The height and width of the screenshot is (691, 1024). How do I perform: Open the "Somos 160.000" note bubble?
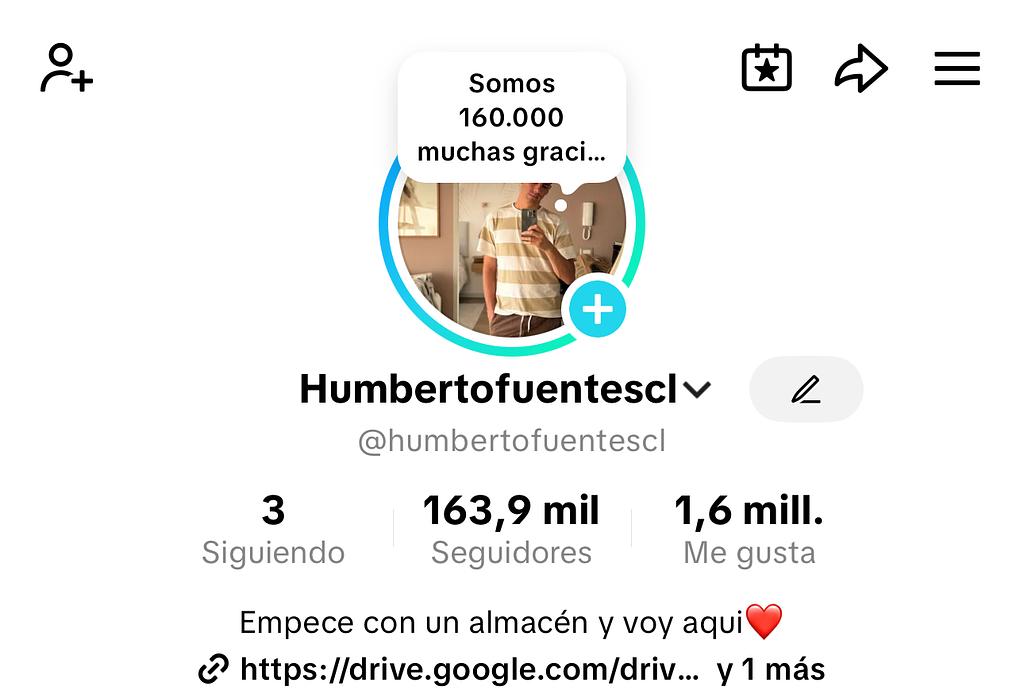[x=512, y=117]
